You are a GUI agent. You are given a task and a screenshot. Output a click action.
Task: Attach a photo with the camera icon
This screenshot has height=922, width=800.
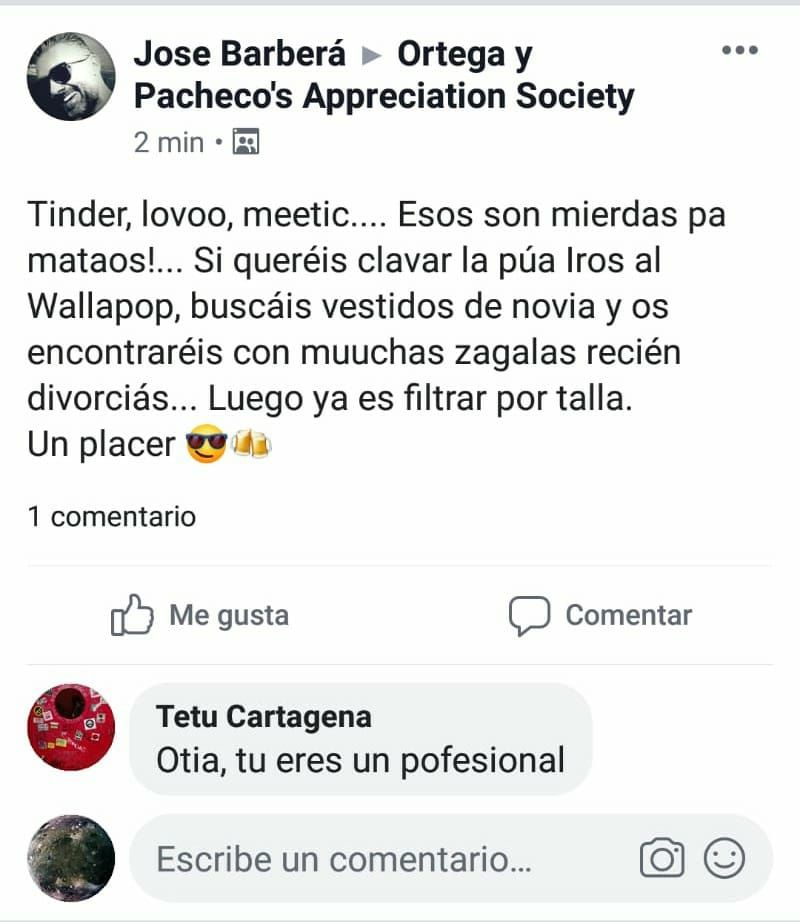[662, 858]
